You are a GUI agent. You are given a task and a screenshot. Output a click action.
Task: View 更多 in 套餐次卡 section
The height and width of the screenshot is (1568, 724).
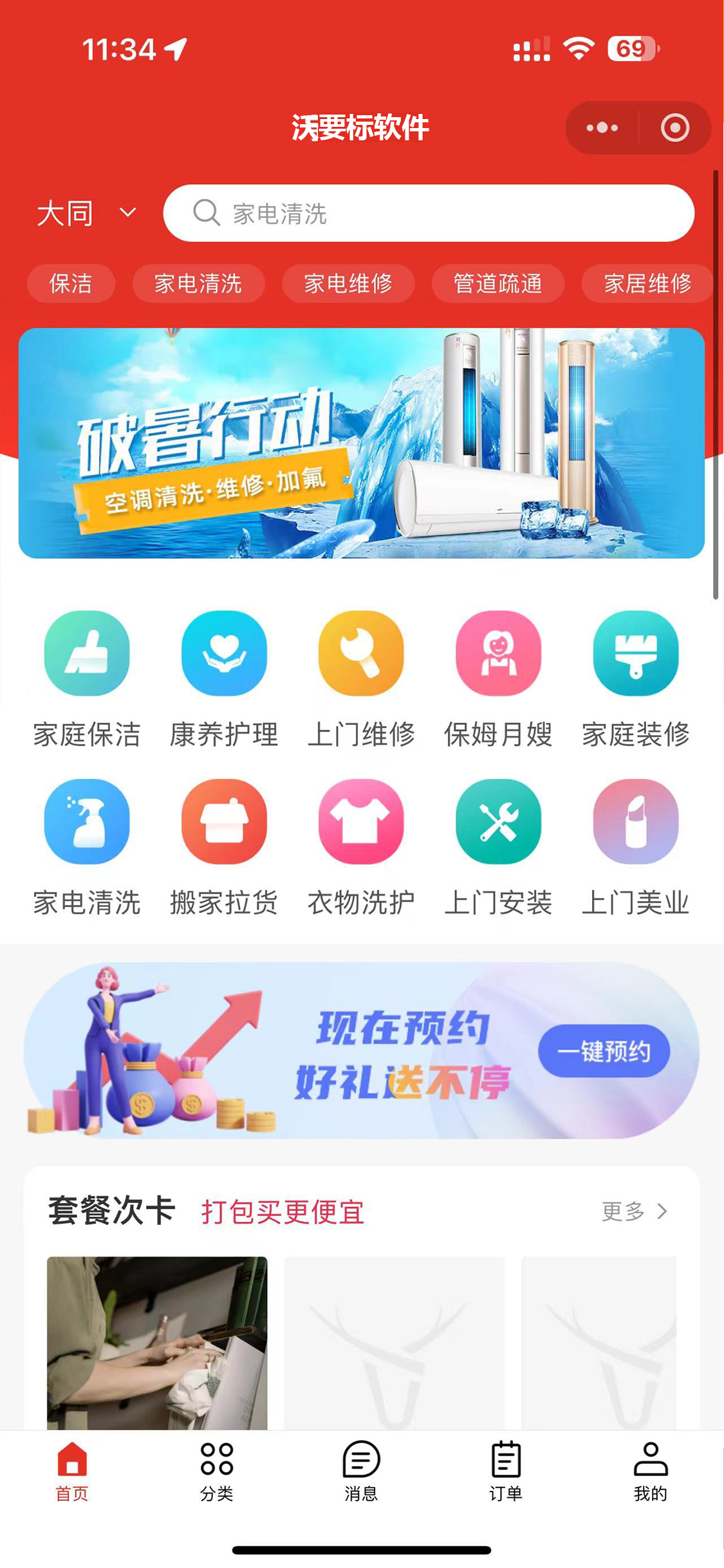[x=635, y=1211]
